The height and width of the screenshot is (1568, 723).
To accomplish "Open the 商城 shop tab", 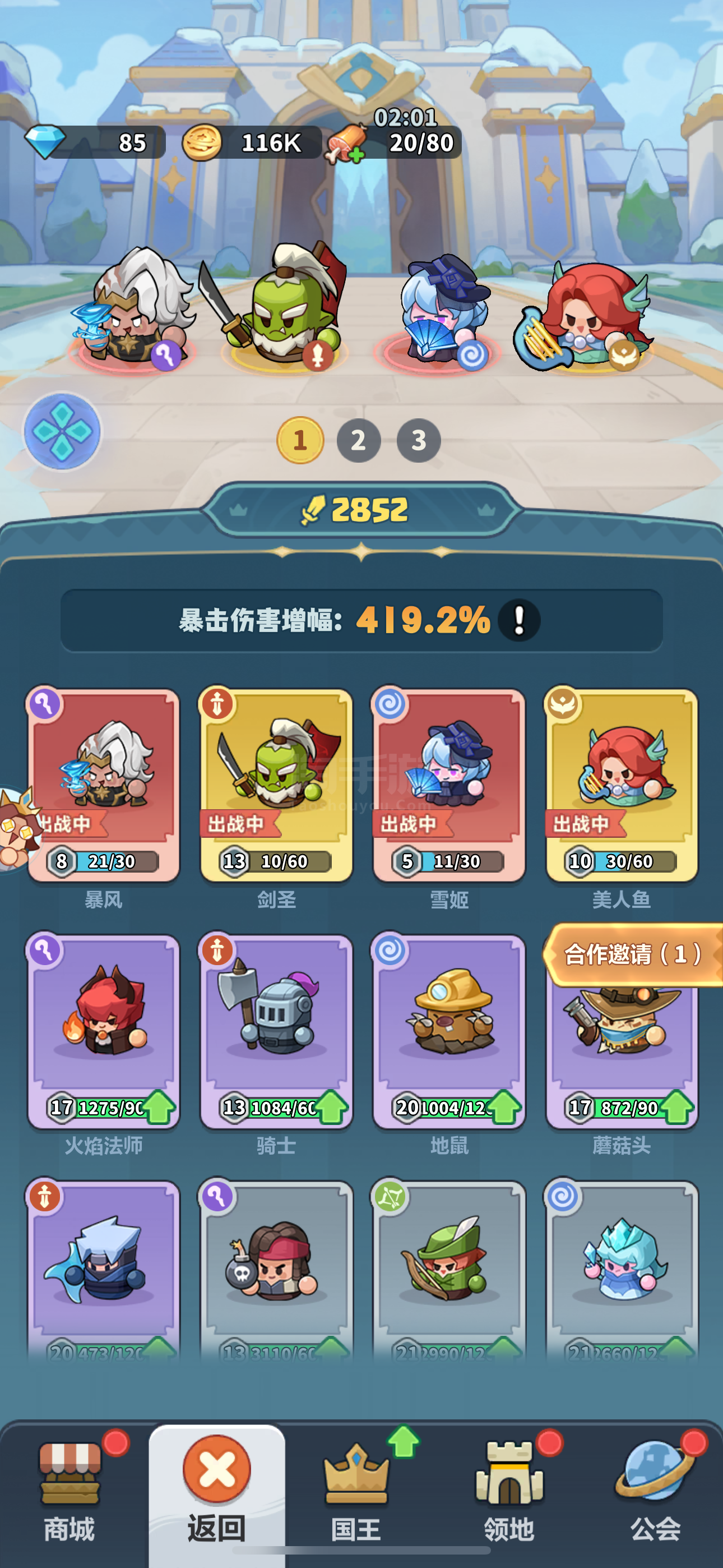I will pyautogui.click(x=69, y=1491).
